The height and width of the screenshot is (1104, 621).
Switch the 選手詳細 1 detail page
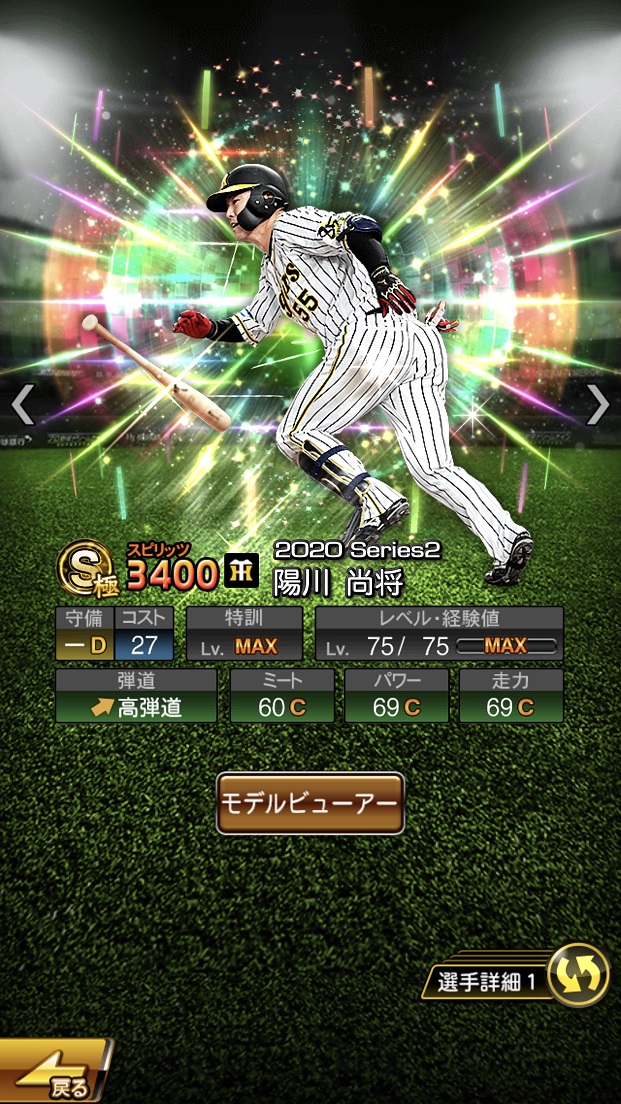578,974
